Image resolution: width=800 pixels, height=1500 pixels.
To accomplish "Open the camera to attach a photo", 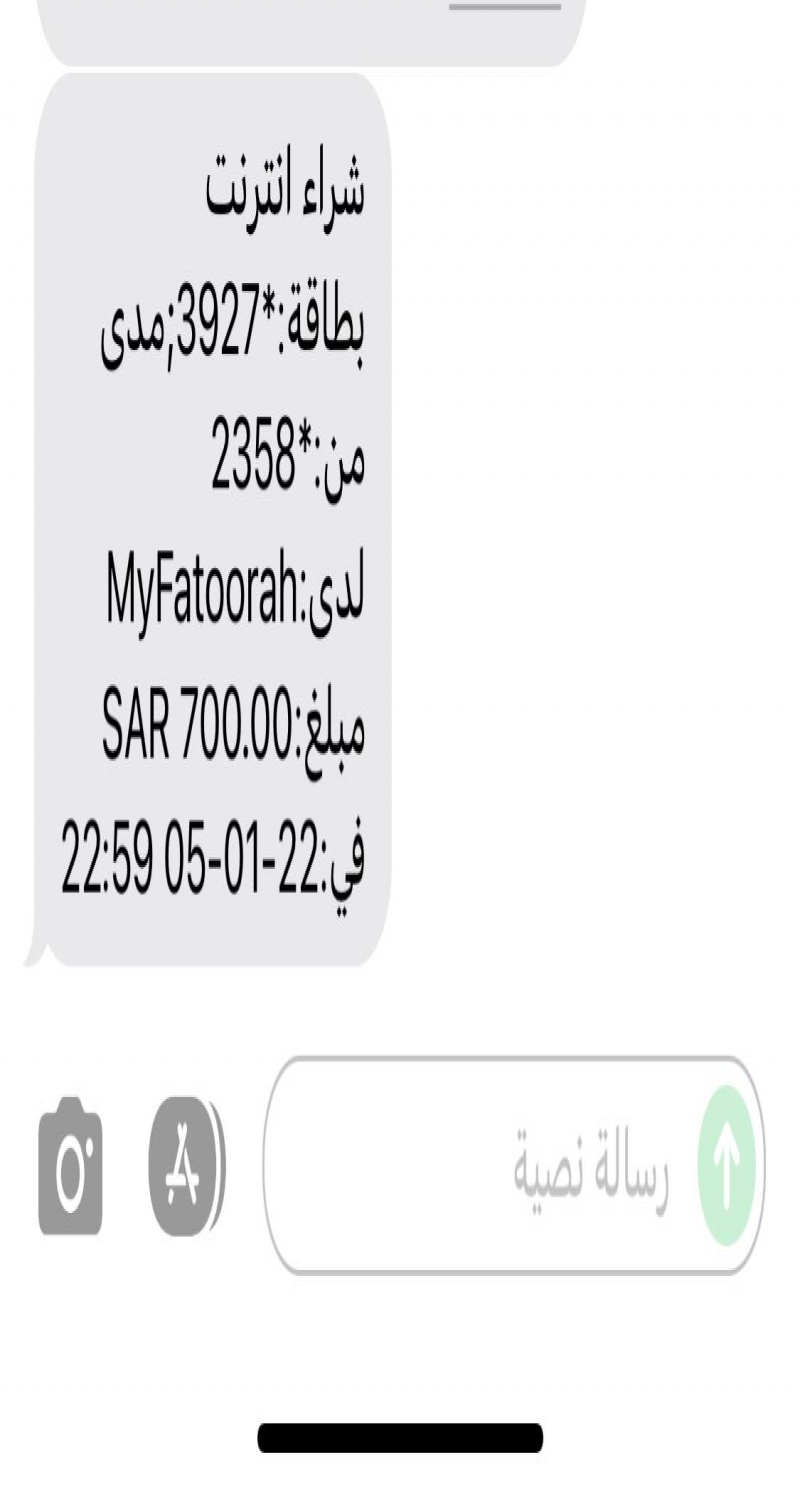I will [x=70, y=1166].
